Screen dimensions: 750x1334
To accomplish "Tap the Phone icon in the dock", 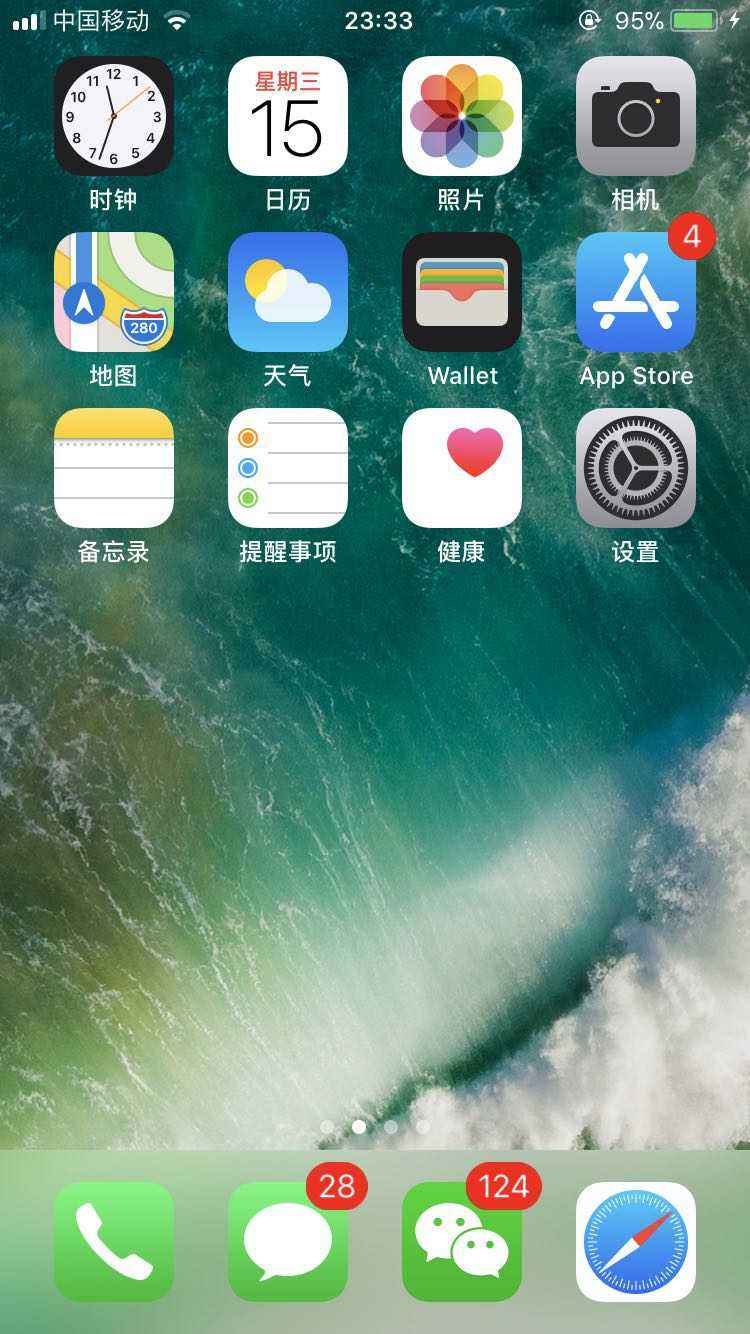I will tap(113, 1242).
